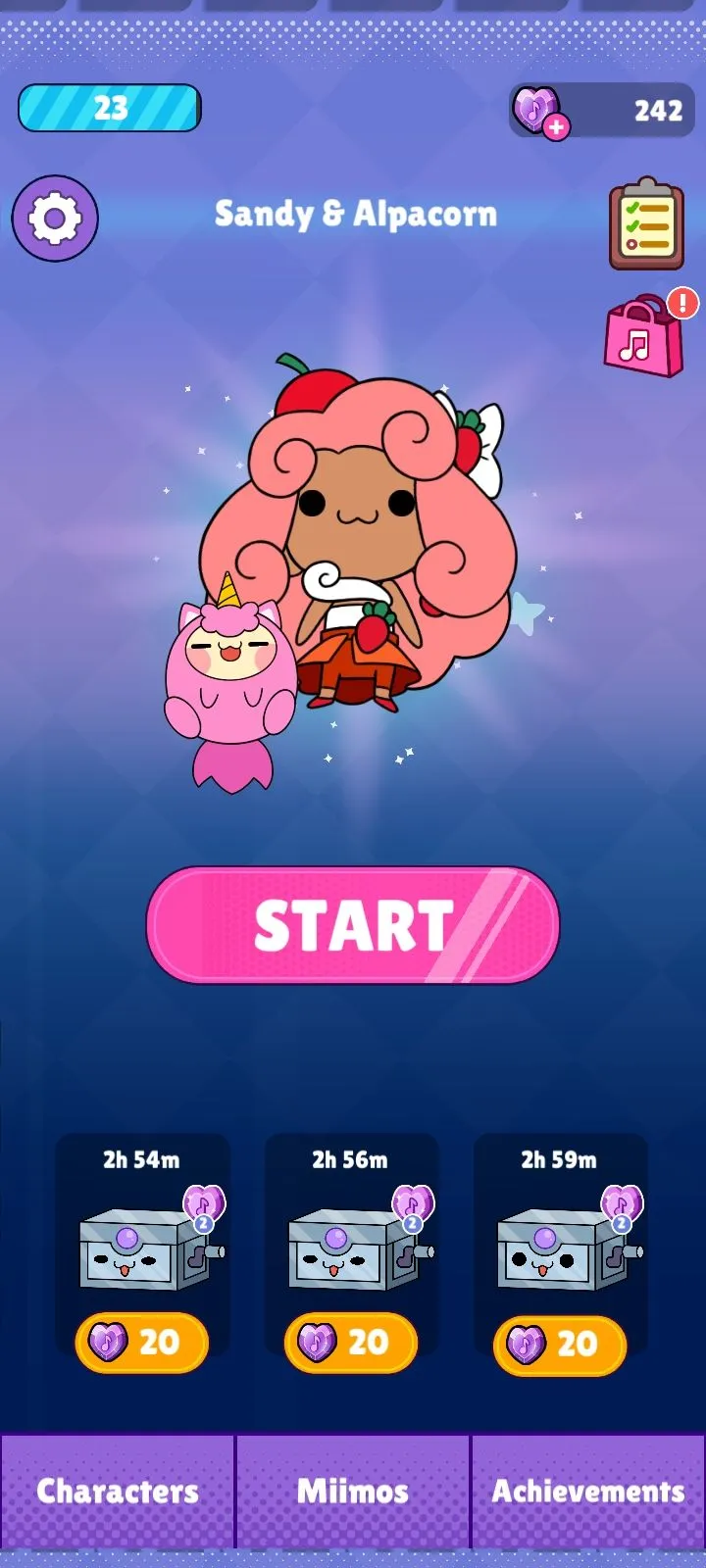706x1568 pixels.
Task: Switch to the Achievements tab
Action: pos(588,1492)
